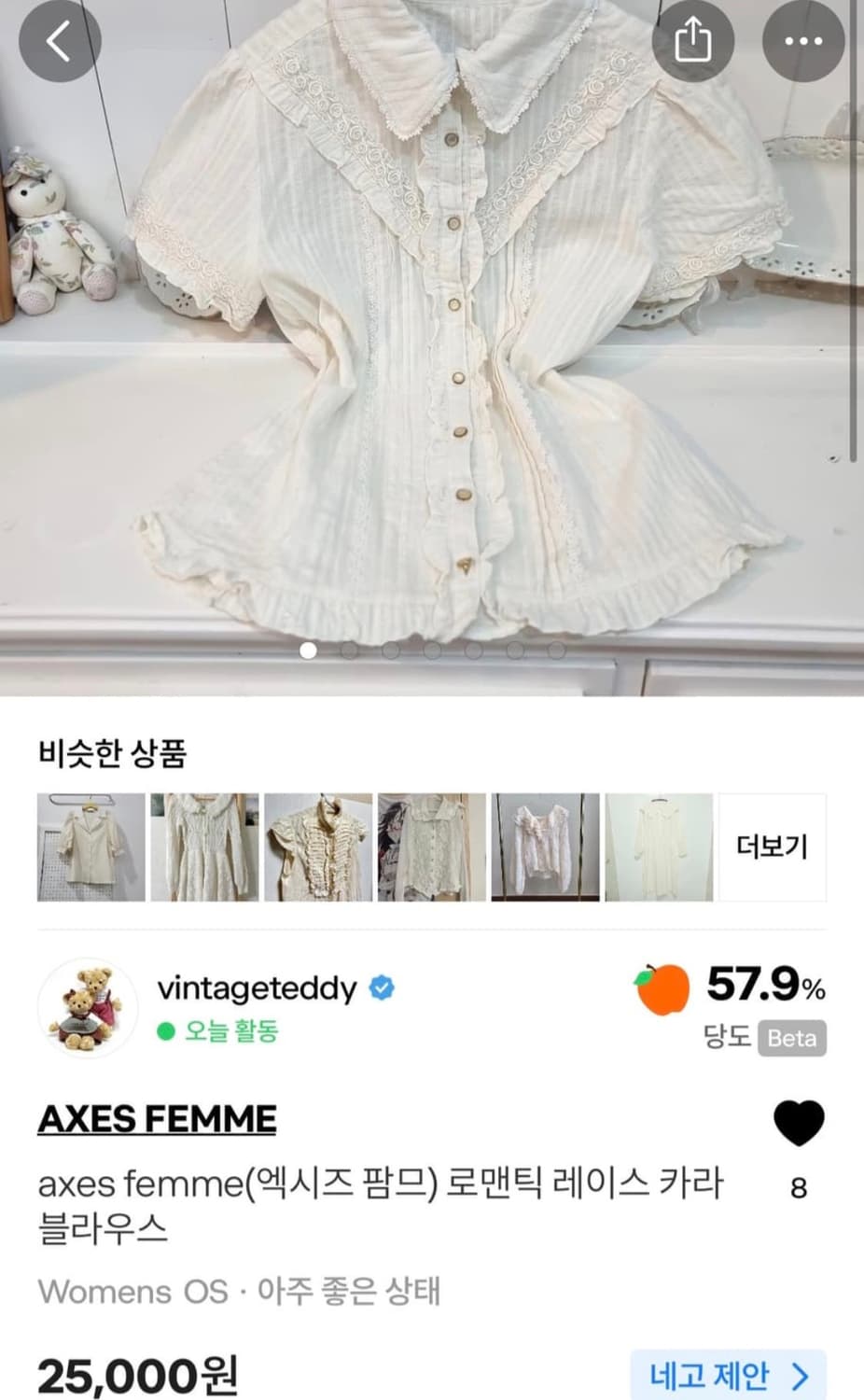
Task: Tap the teddy bear seller avatar
Action: click(89, 1009)
